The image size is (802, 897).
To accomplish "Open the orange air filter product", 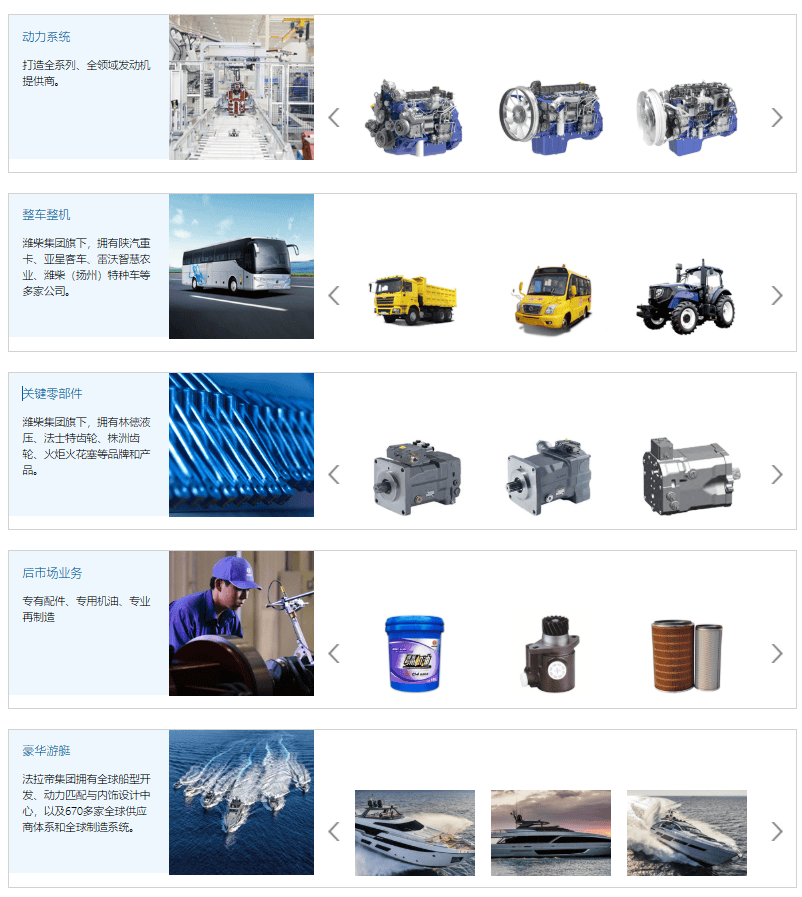I will point(686,655).
